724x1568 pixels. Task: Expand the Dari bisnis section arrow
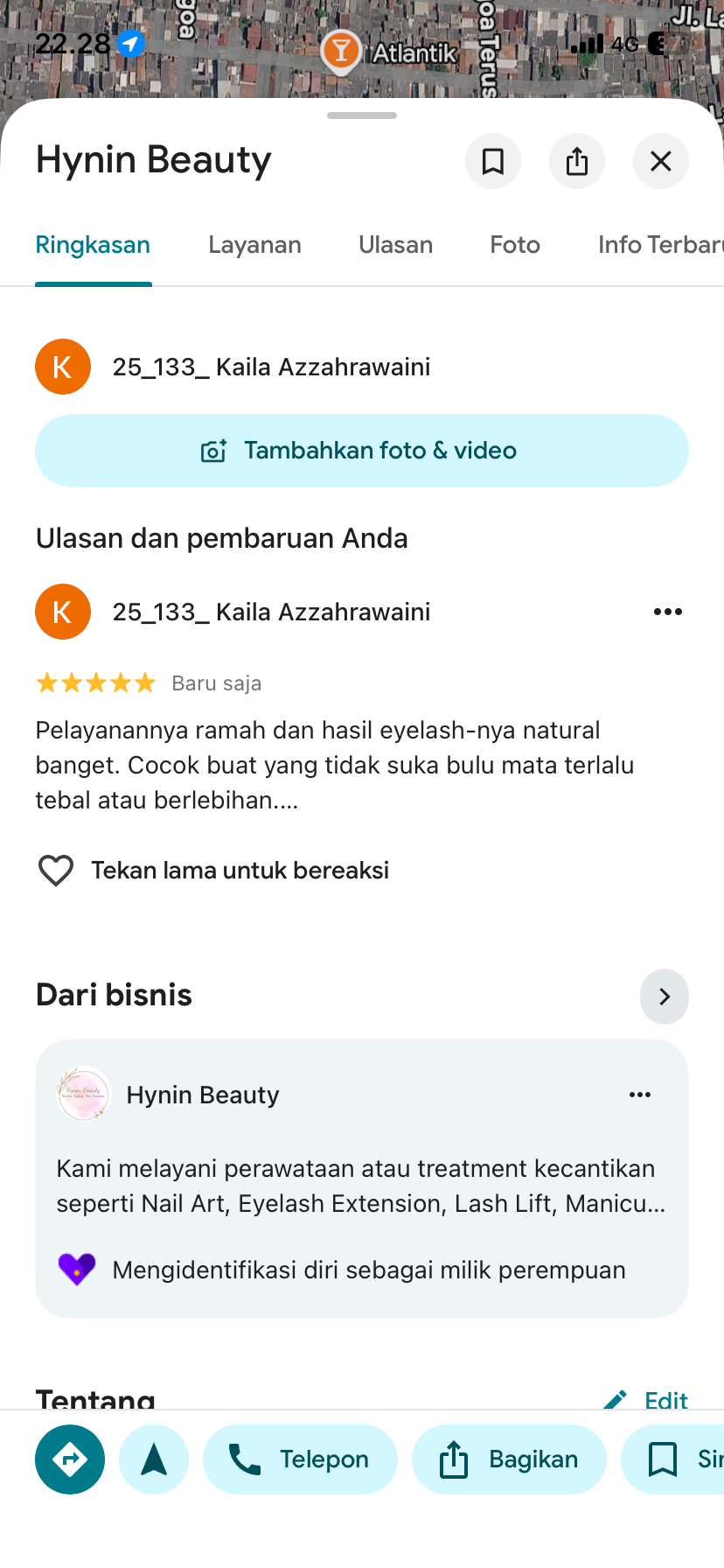[665, 997]
